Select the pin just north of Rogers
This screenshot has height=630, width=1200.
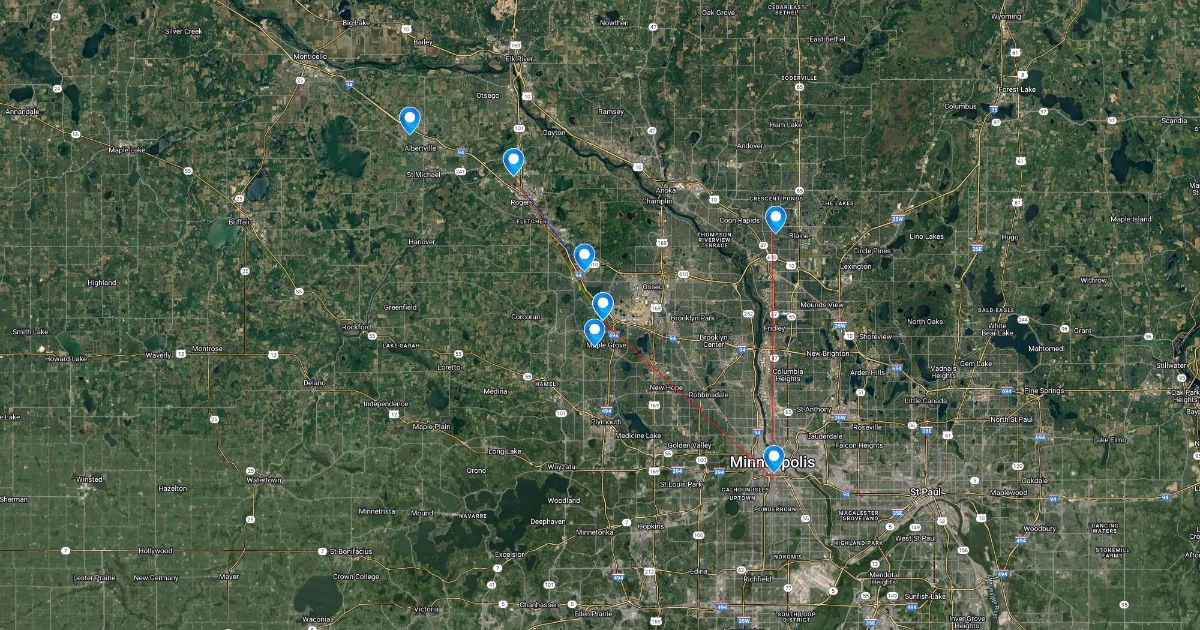[x=514, y=160]
